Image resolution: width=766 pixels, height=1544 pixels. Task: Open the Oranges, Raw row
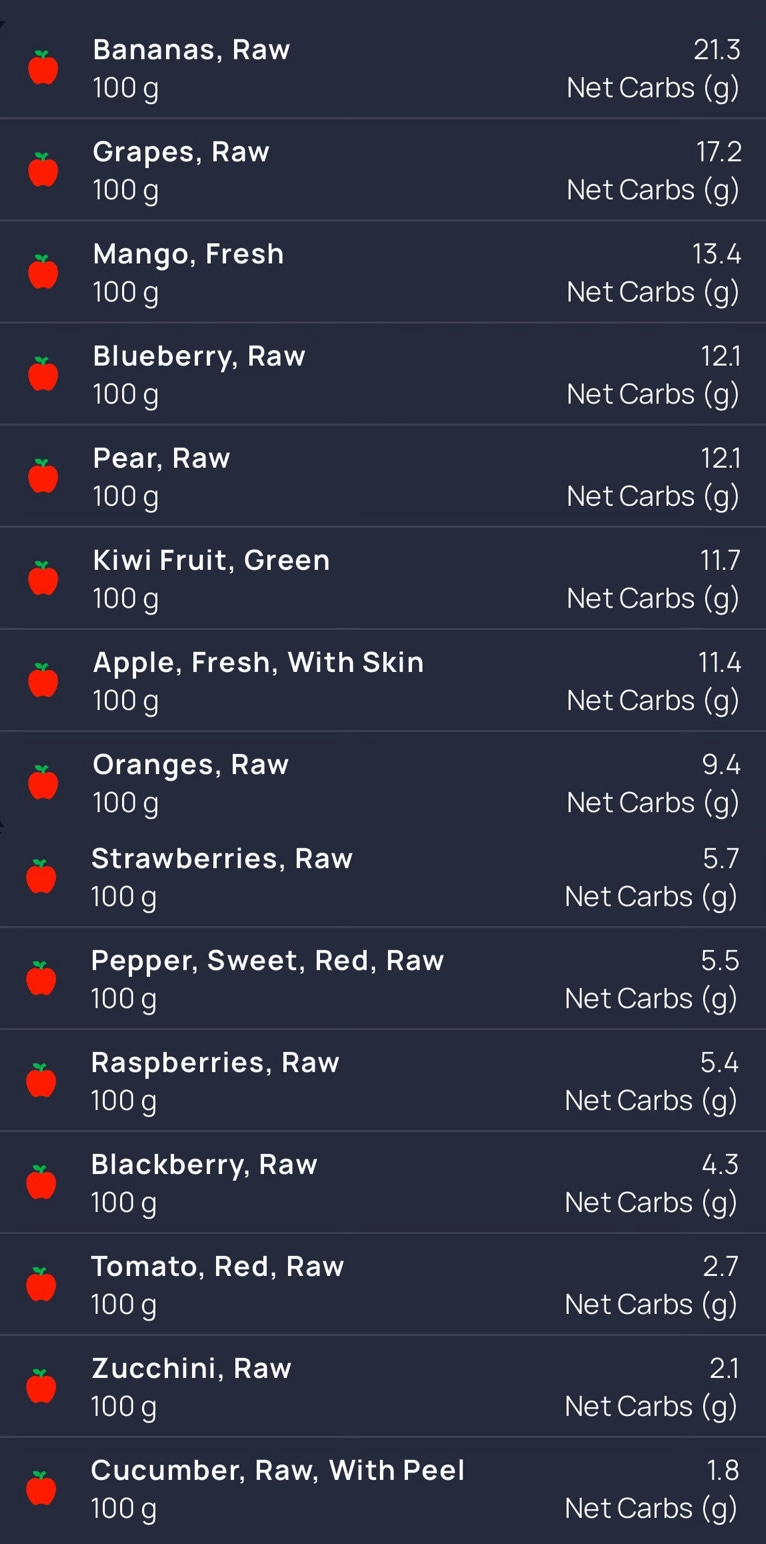click(x=383, y=779)
